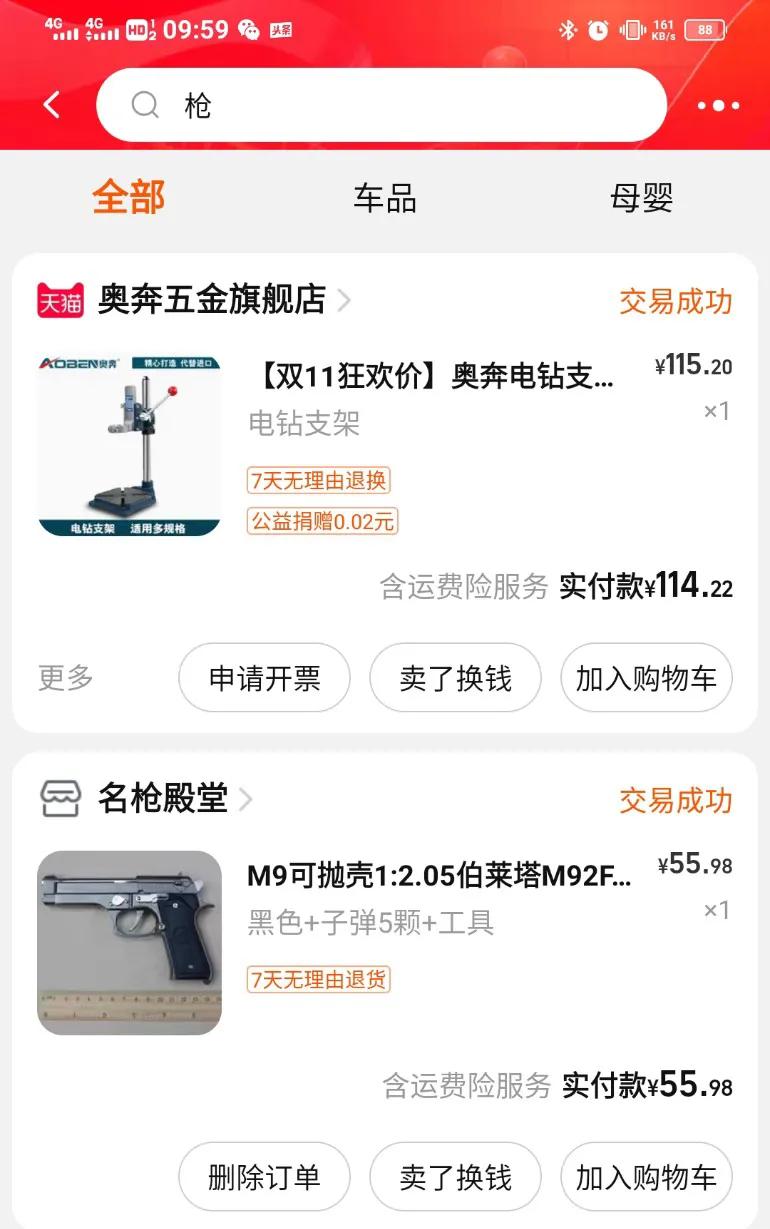Image resolution: width=770 pixels, height=1229 pixels.
Task: Tap the drill stand product thumbnail
Action: pos(130,445)
